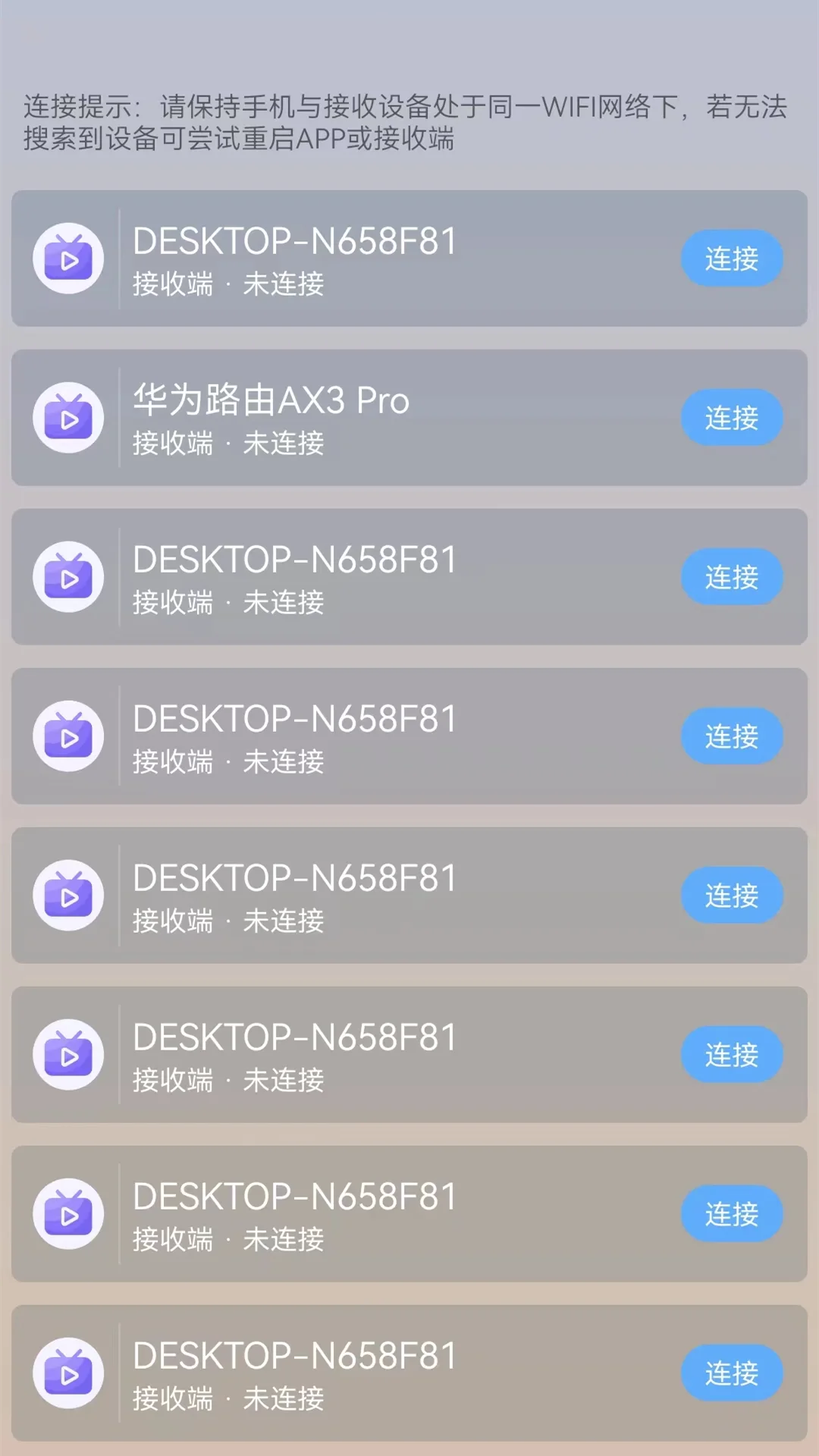Viewport: 819px width, 1456px height.
Task: Click the TV cast icon beside 华为路由AX3 Pro
Action: (x=69, y=417)
